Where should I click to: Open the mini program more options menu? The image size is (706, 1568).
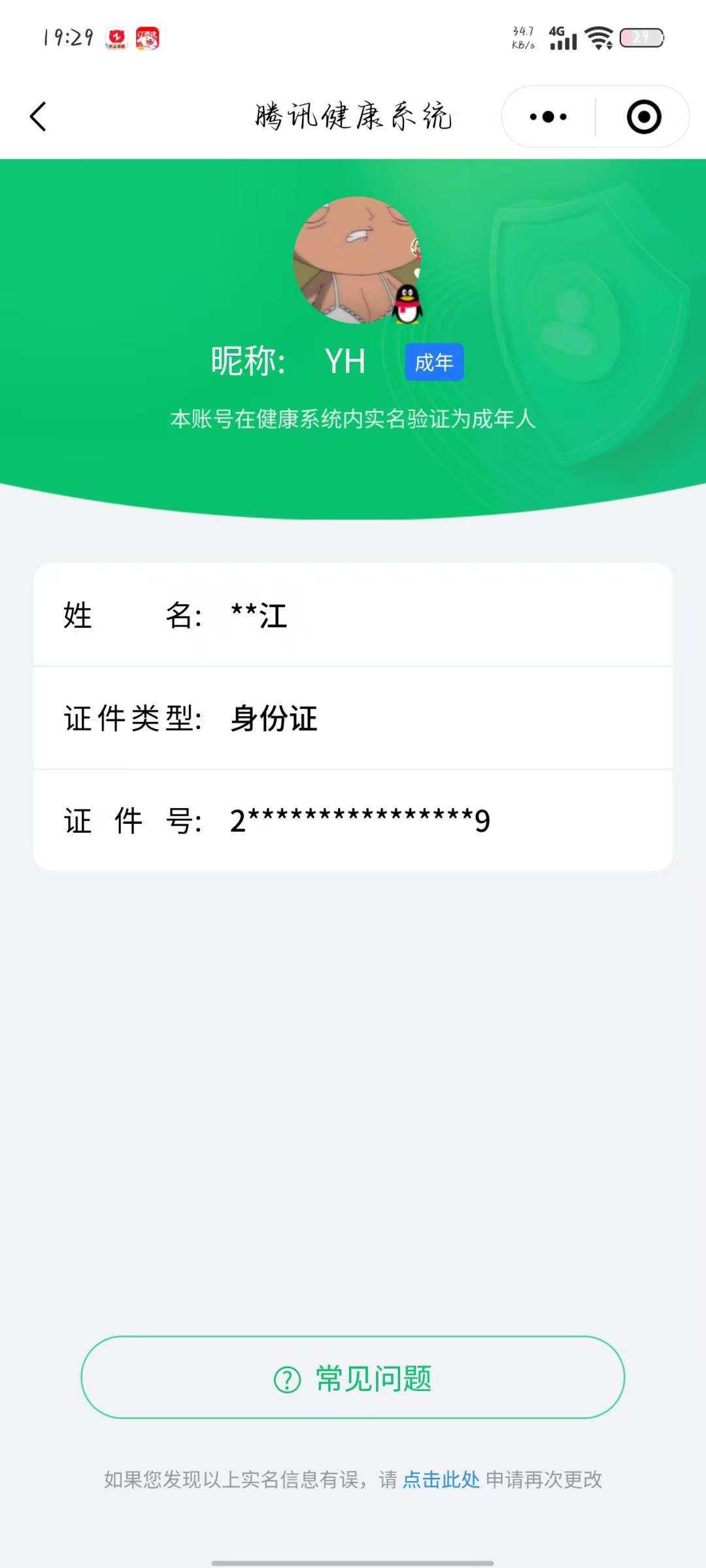pyautogui.click(x=546, y=115)
